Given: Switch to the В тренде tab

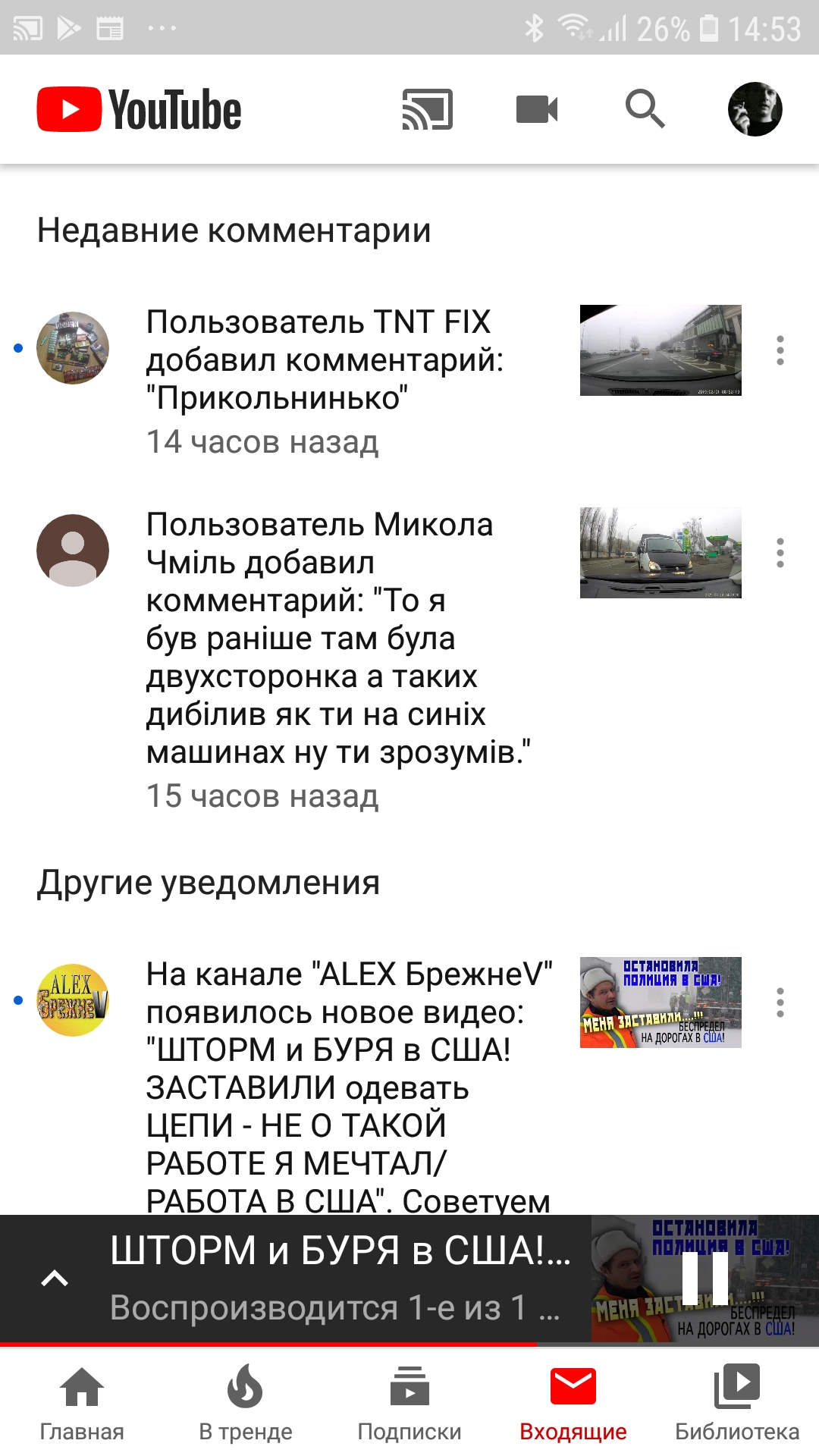Looking at the screenshot, I should point(246,1403).
